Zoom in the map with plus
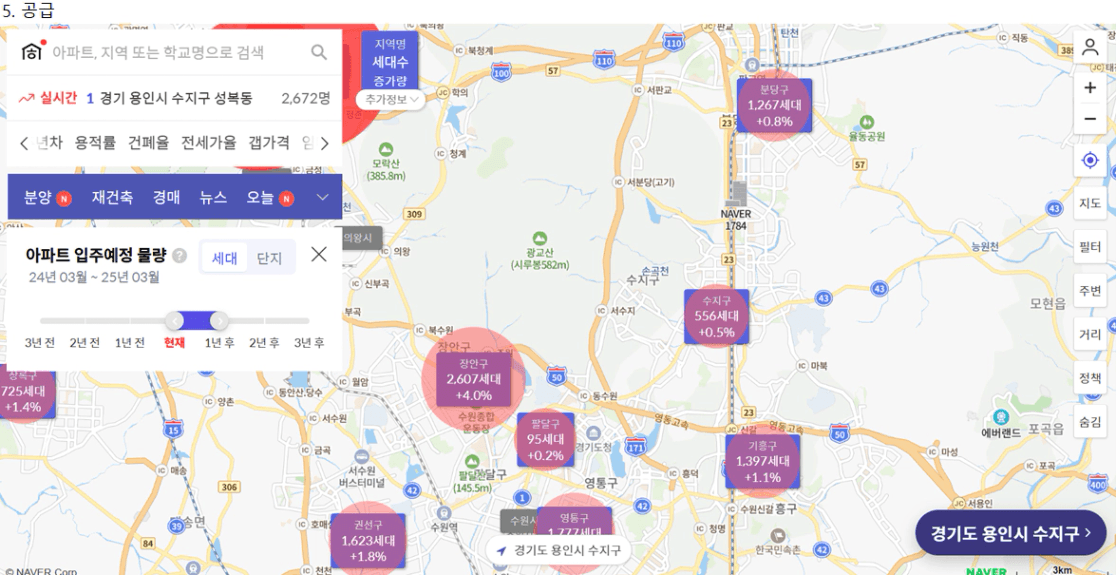 tap(1090, 87)
